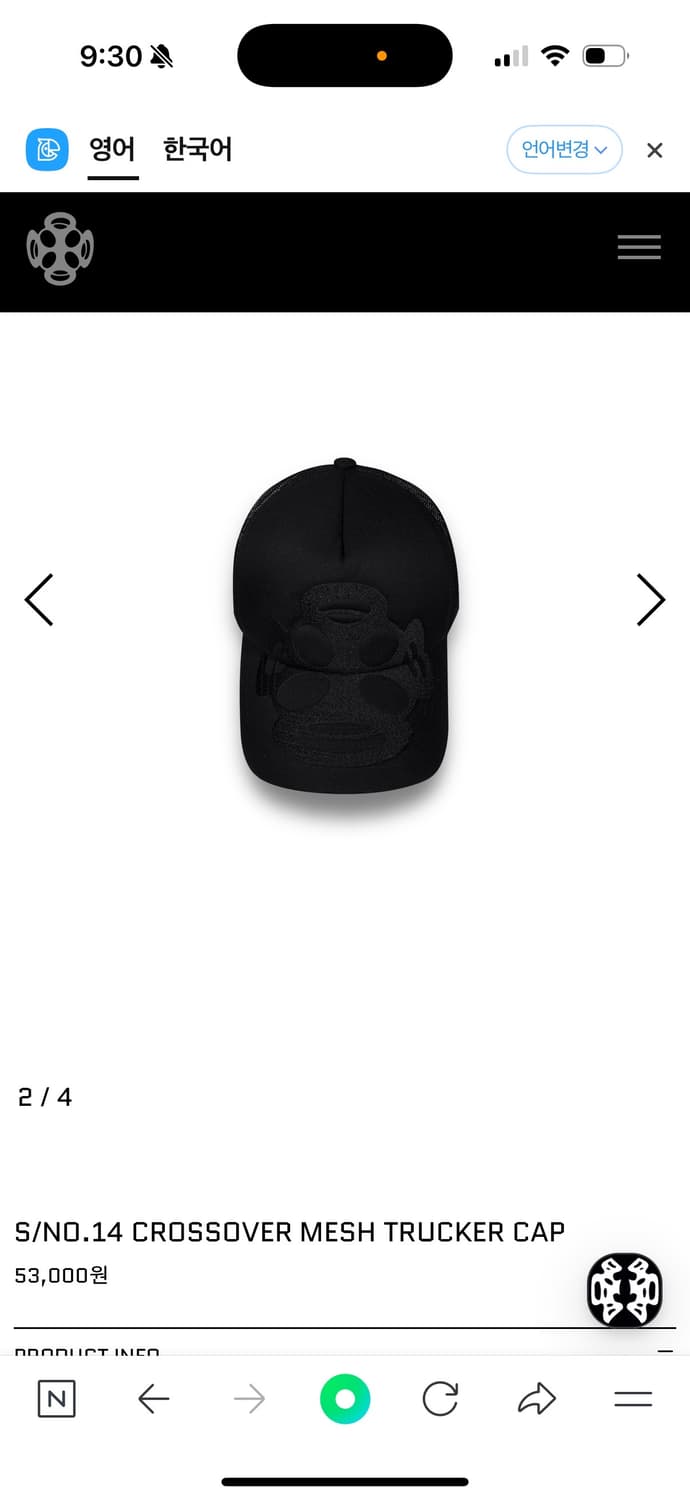Show the previous product image

[x=39, y=600]
